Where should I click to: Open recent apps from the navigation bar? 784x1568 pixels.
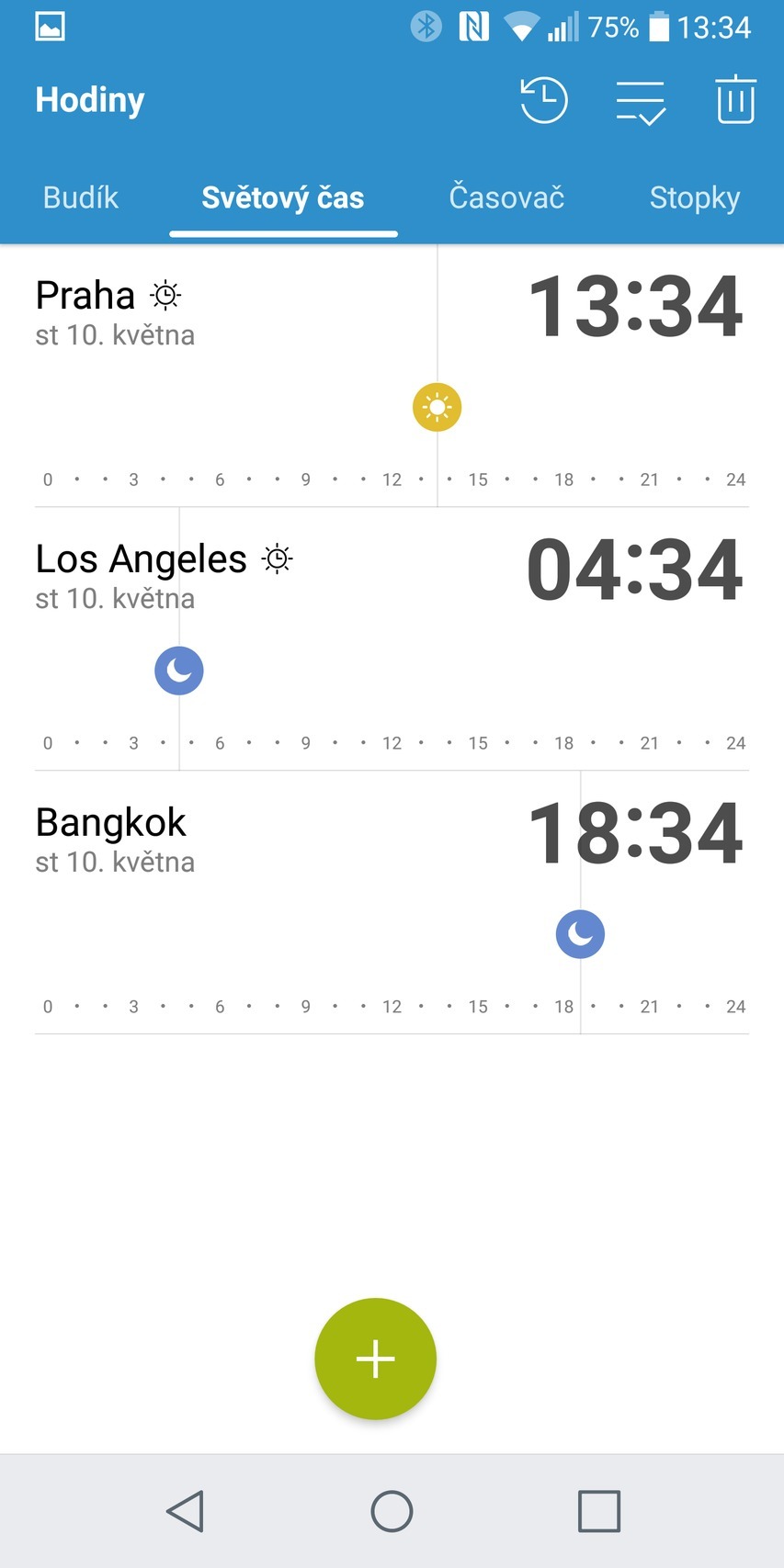[599, 1511]
